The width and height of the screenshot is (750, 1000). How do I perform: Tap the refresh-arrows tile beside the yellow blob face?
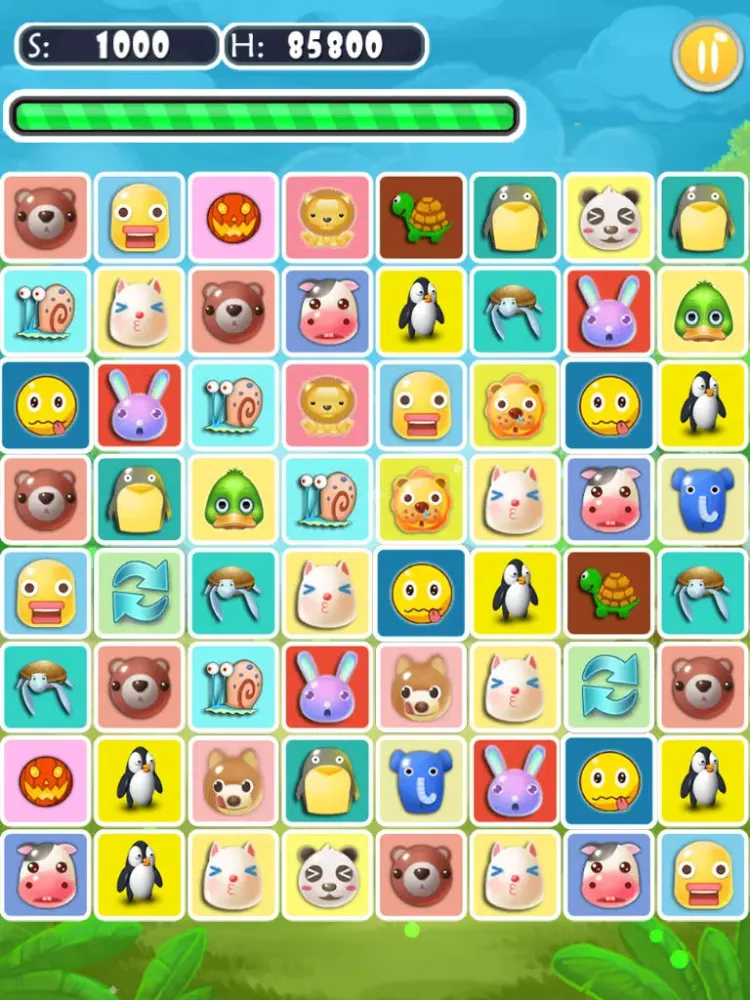point(139,593)
